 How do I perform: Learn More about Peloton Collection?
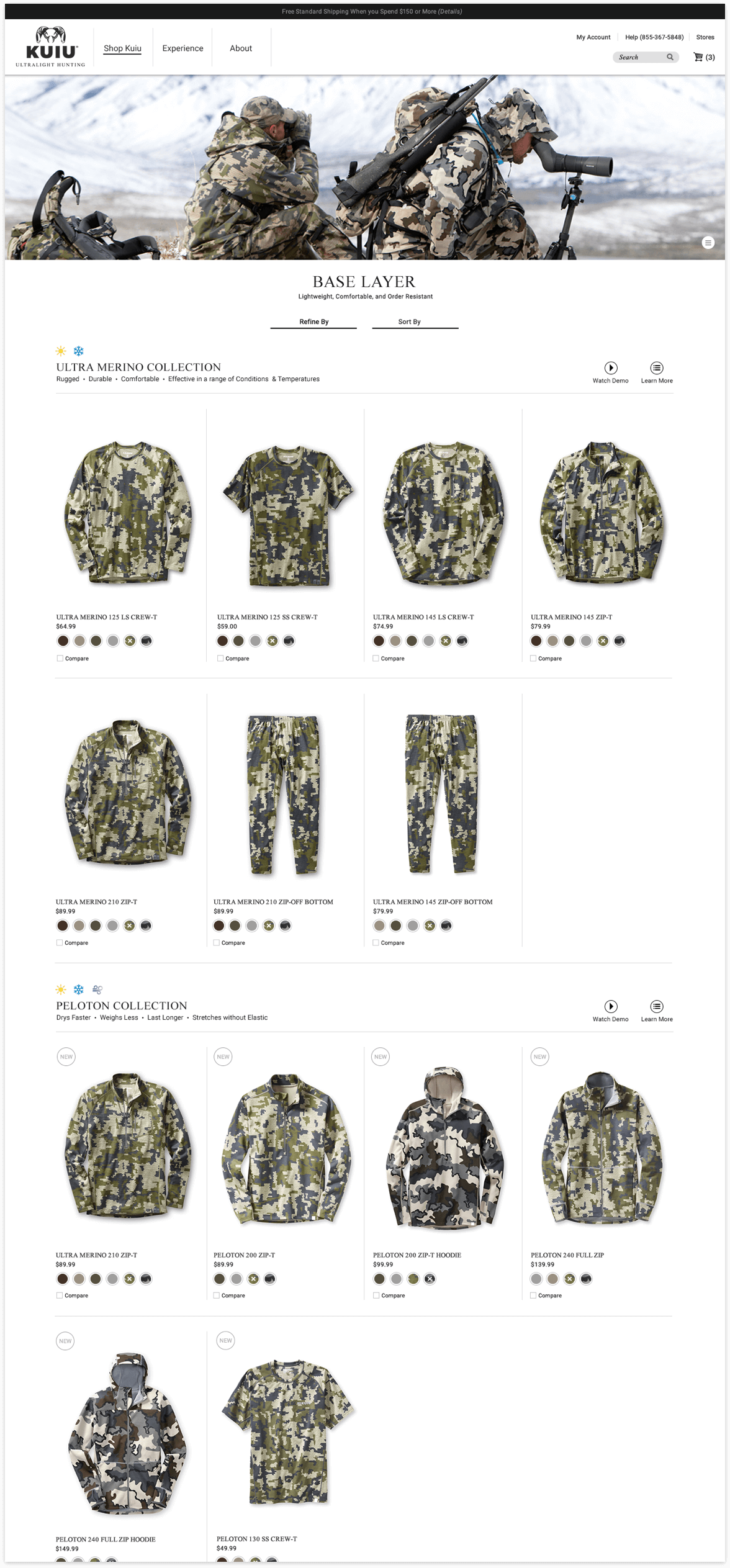click(x=656, y=1011)
